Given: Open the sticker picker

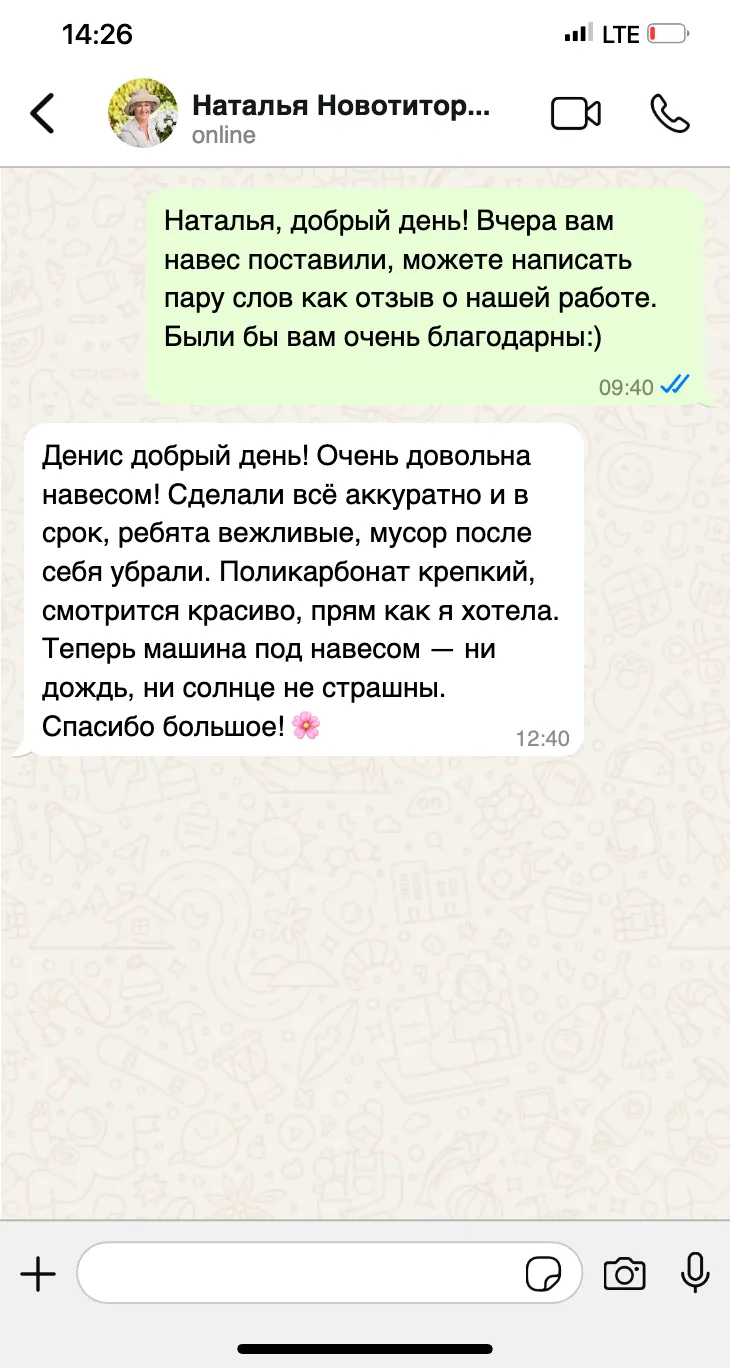Looking at the screenshot, I should 544,1275.
